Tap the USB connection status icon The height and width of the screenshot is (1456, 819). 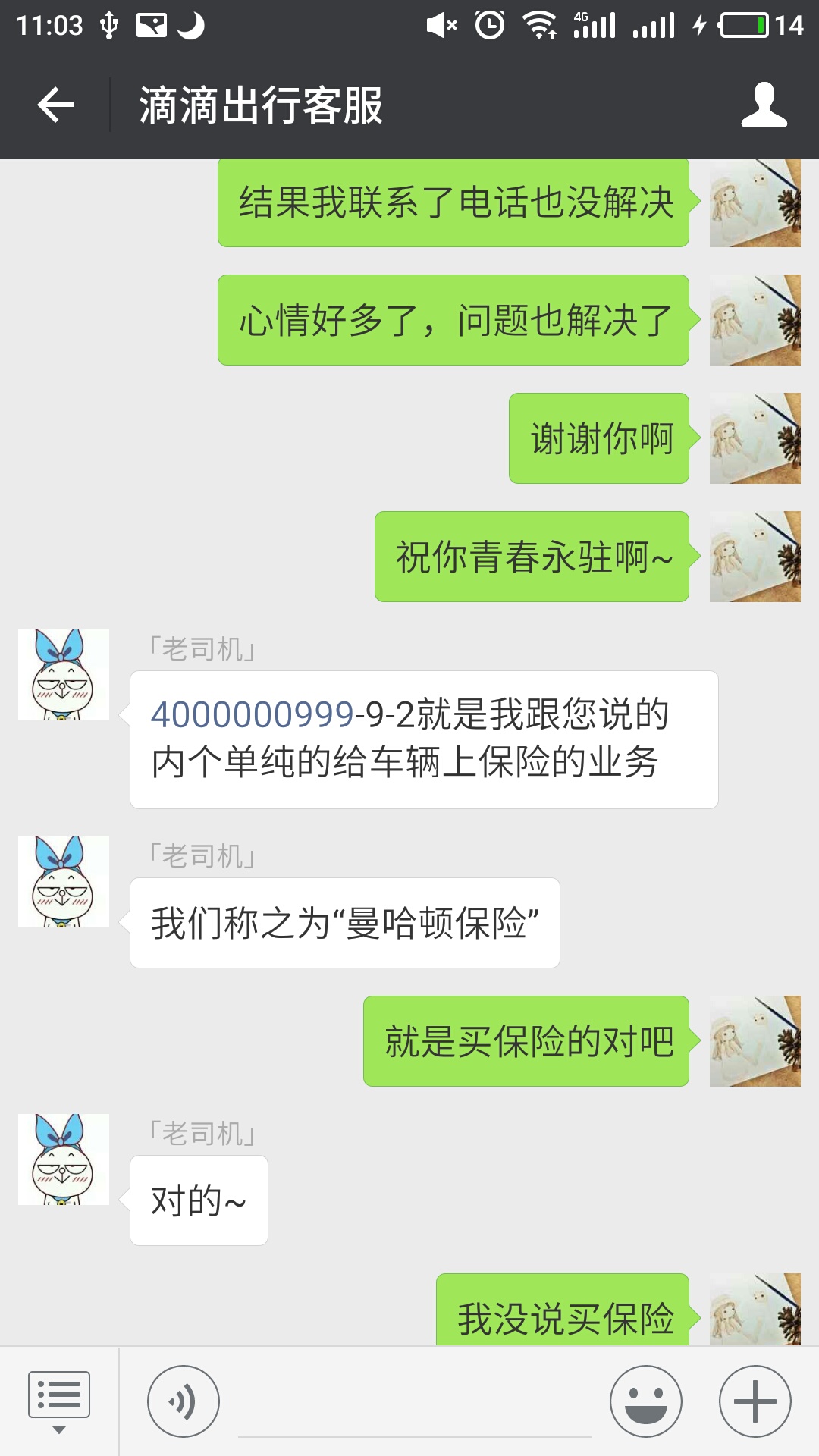(x=110, y=24)
